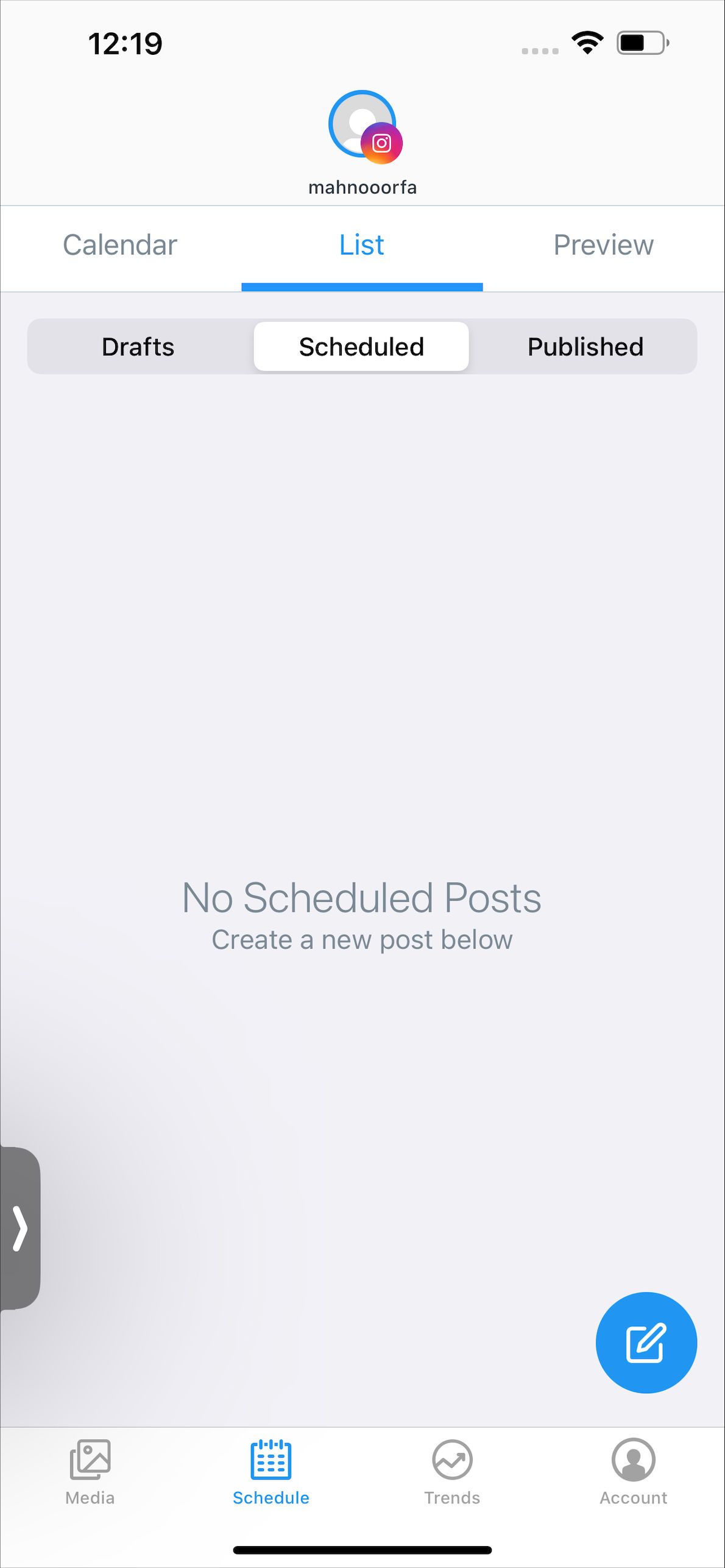Select the Scheduled segment
Image resolution: width=725 pixels, height=1568 pixels.
[x=361, y=346]
